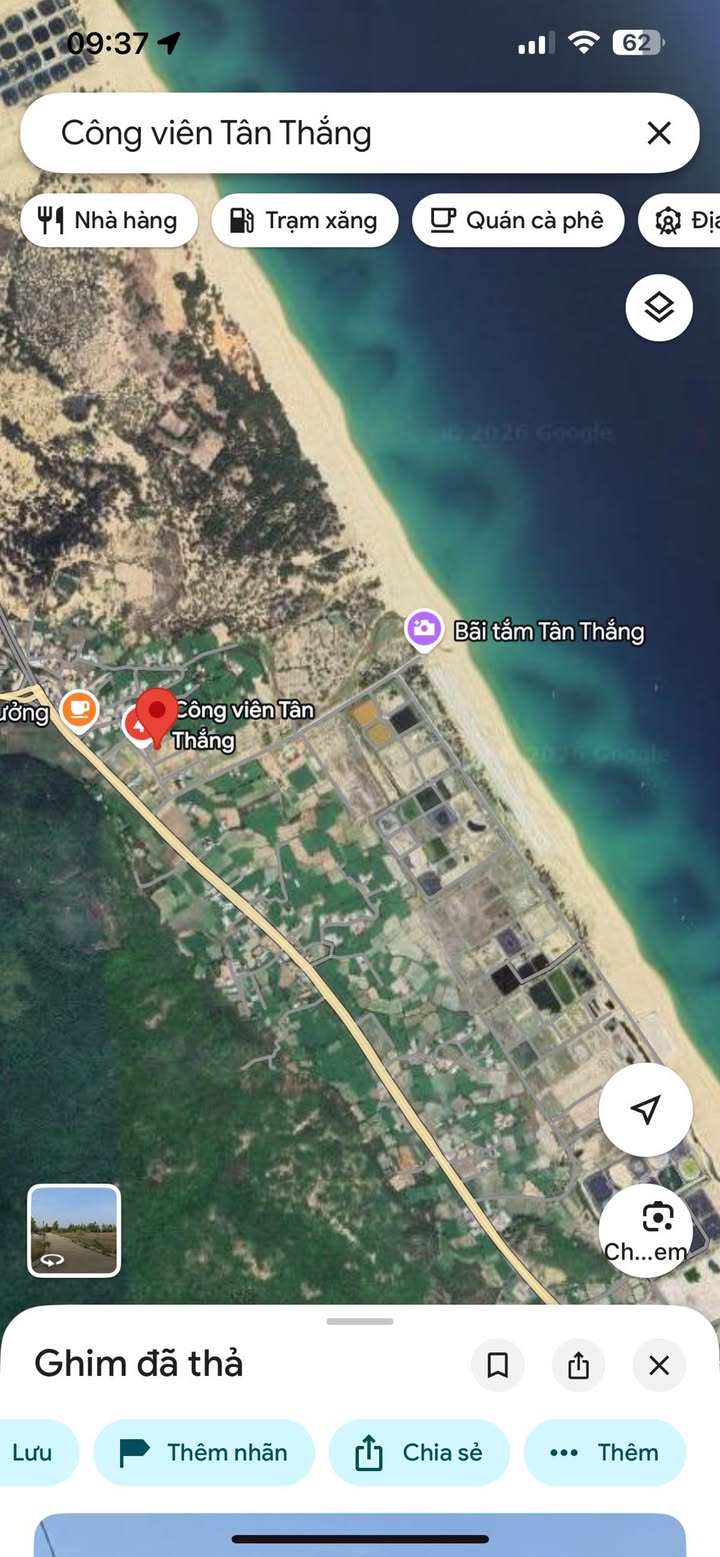The image size is (720, 1557).
Task: Close the Ghim đã thả panel
Action: coord(659,1365)
